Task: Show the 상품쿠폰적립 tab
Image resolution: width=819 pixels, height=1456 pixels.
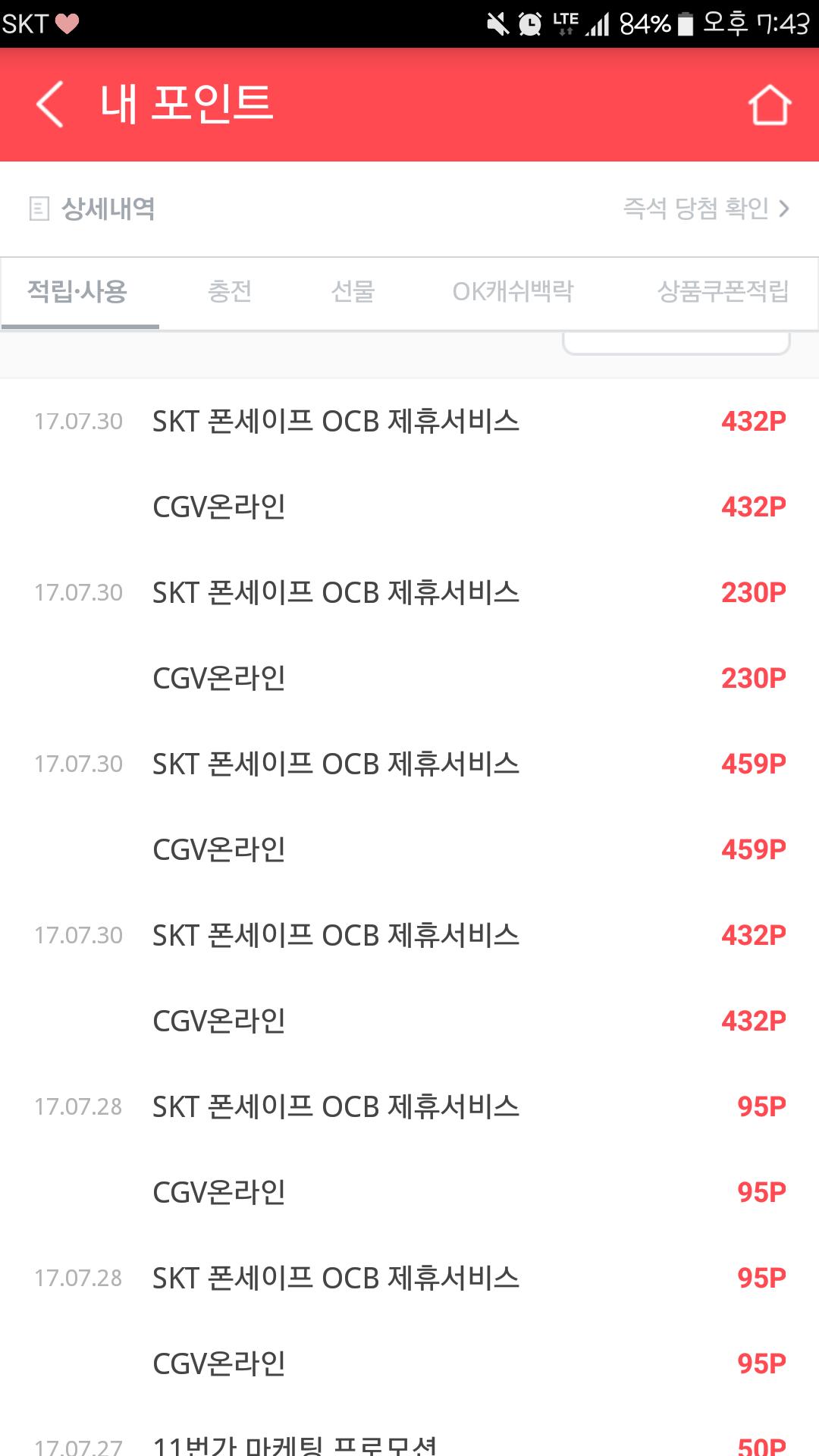Action: pyautogui.click(x=722, y=292)
